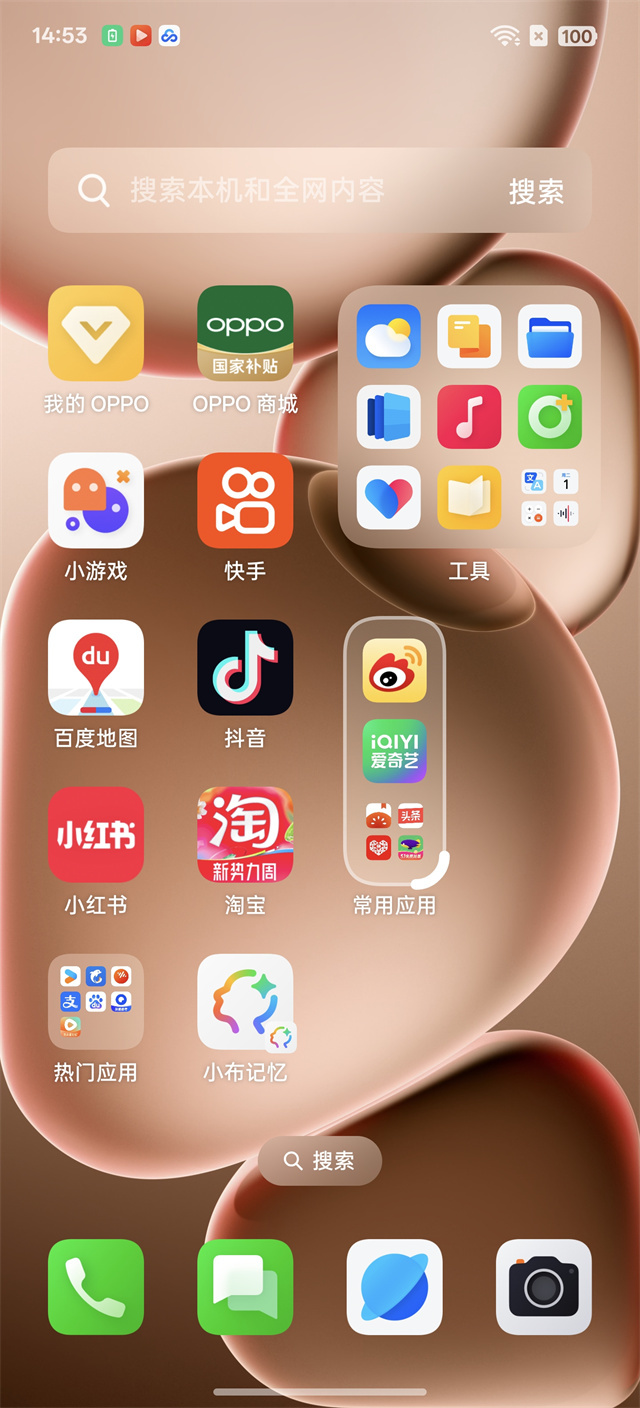This screenshot has width=640, height=1408.
Task: Launch the Camera from the dock
Action: tap(544, 1287)
